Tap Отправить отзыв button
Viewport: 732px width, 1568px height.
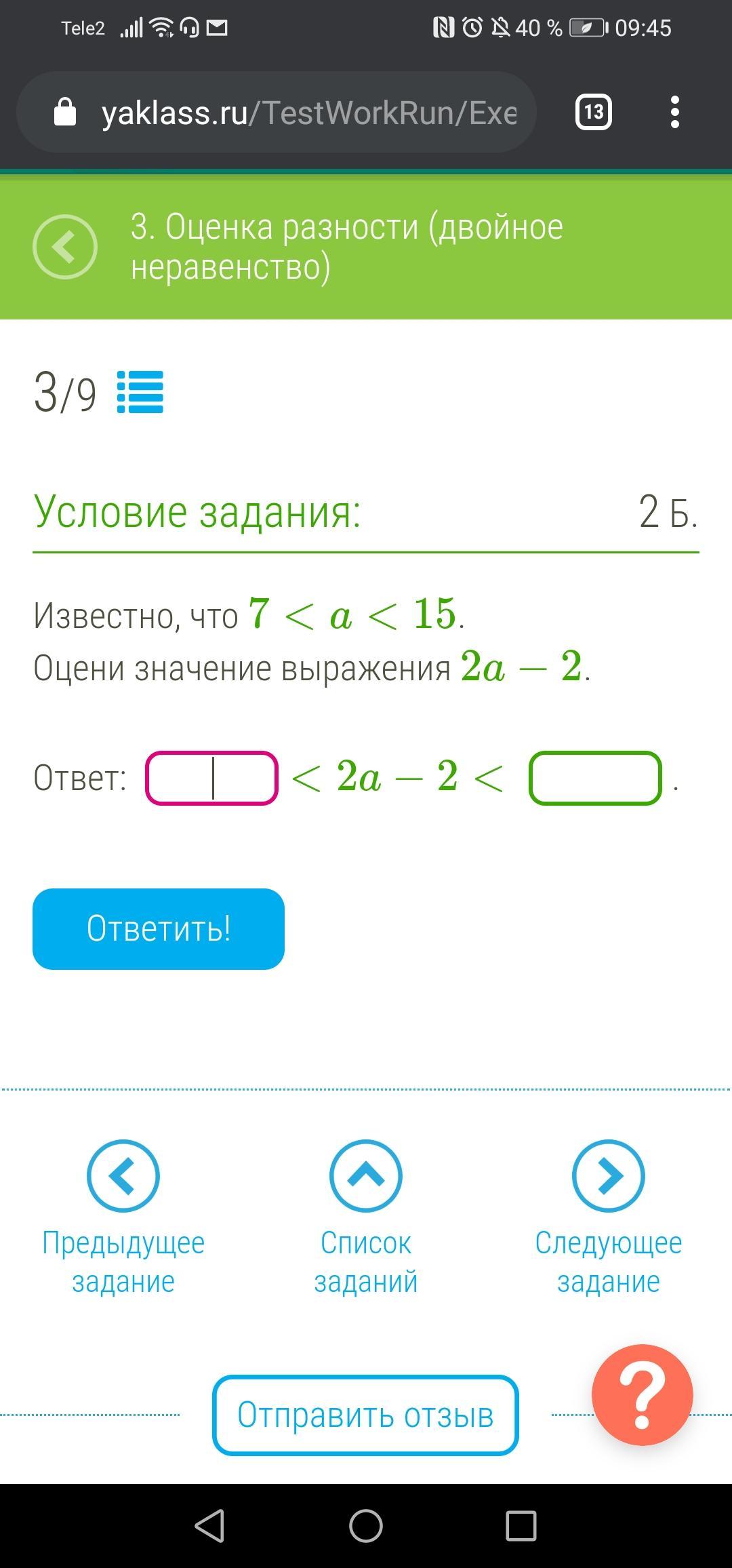(365, 1415)
